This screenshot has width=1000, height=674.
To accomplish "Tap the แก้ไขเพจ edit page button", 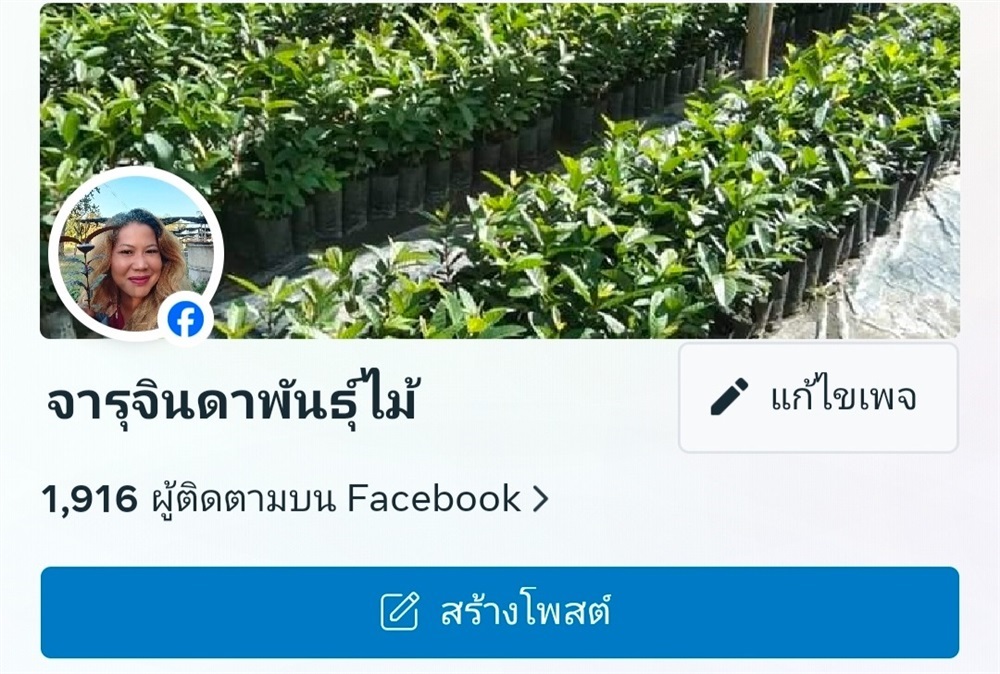I will pyautogui.click(x=818, y=398).
